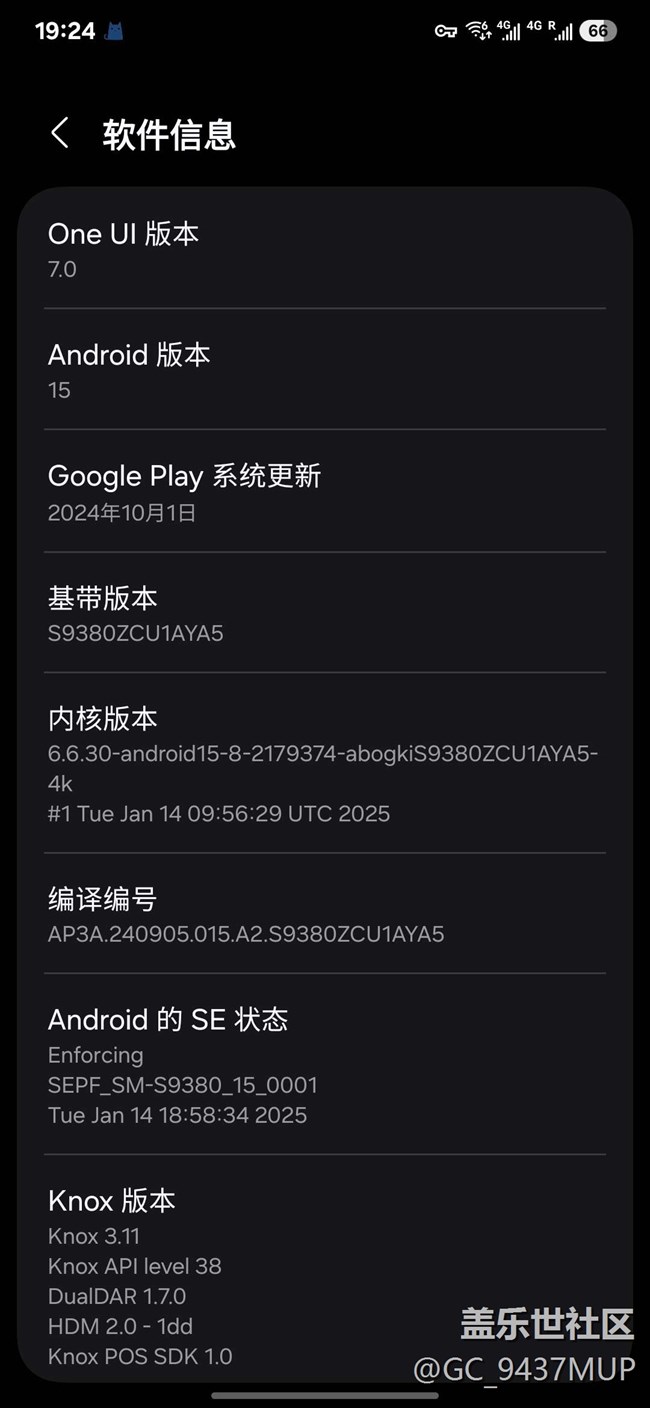The height and width of the screenshot is (1408, 650).
Task: Select the 基带版本 row
Action: [324, 613]
